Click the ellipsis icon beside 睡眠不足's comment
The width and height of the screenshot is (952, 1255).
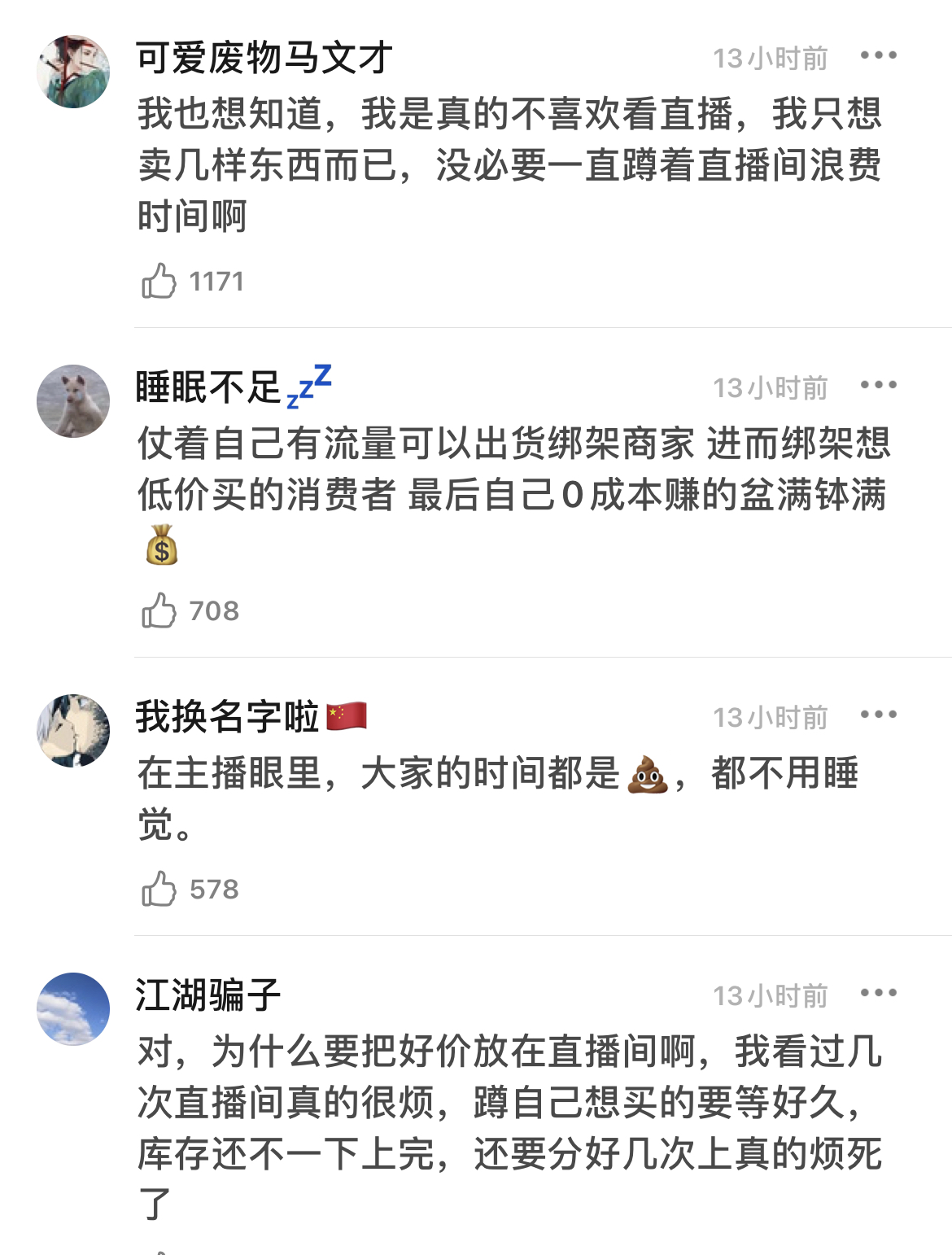pyautogui.click(x=880, y=387)
